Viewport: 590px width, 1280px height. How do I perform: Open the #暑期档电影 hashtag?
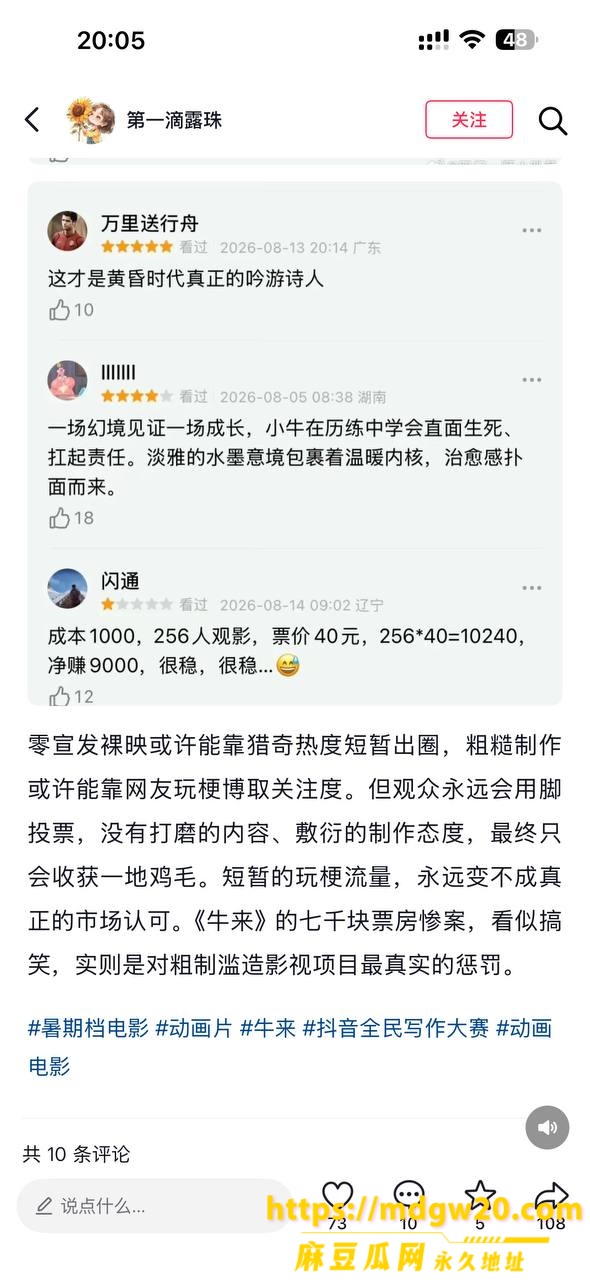coord(88,1027)
